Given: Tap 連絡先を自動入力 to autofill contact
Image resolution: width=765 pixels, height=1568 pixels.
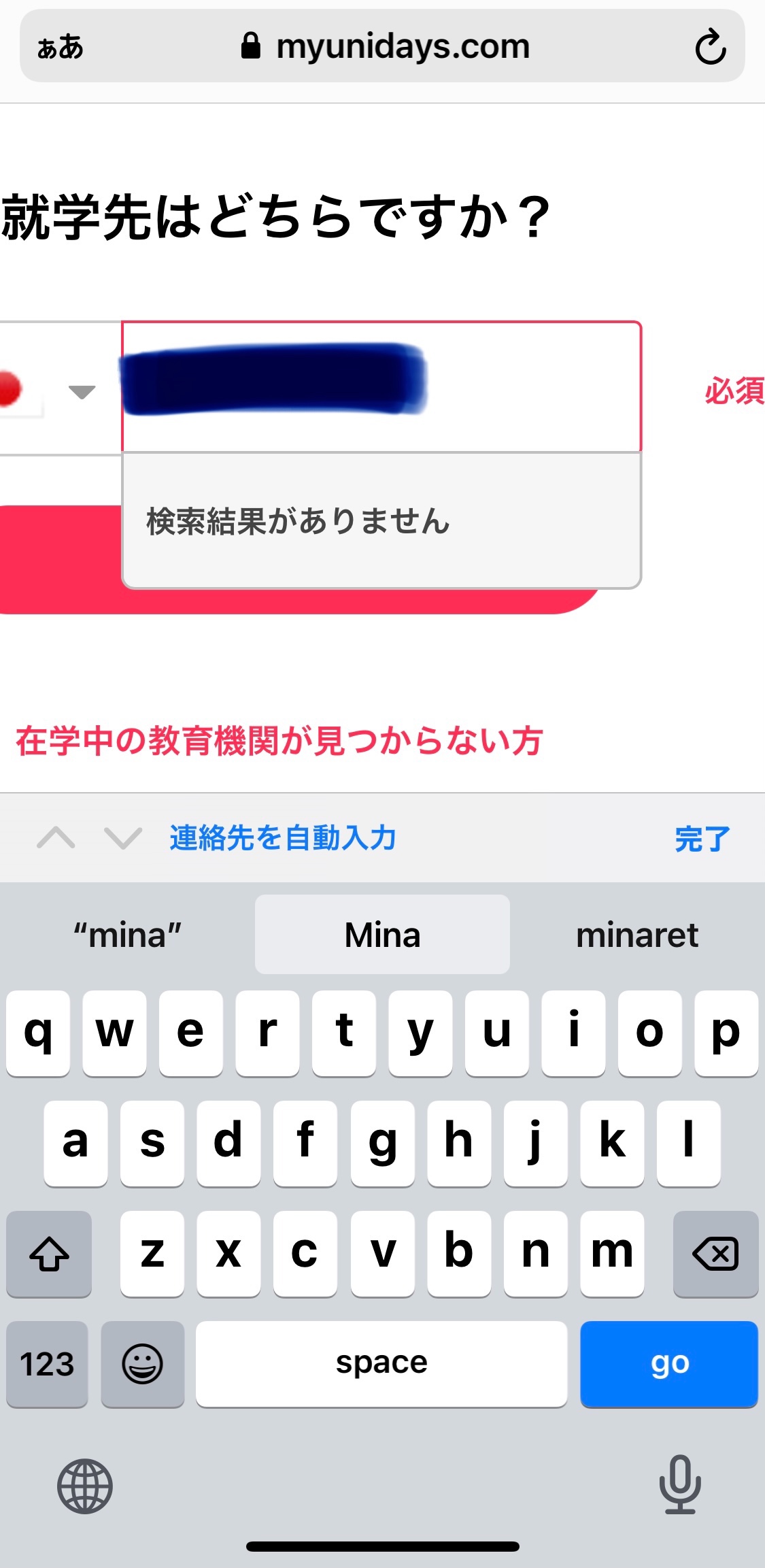Looking at the screenshot, I should 282,837.
